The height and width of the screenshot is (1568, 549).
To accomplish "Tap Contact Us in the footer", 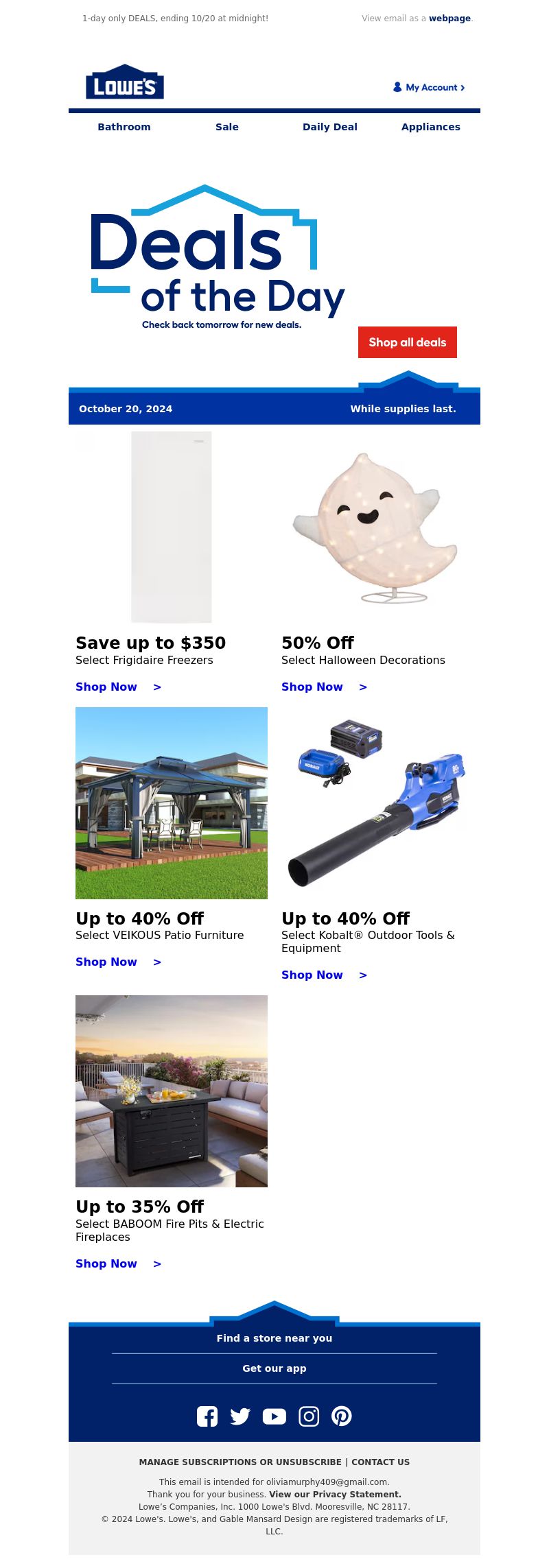I will click(381, 1462).
